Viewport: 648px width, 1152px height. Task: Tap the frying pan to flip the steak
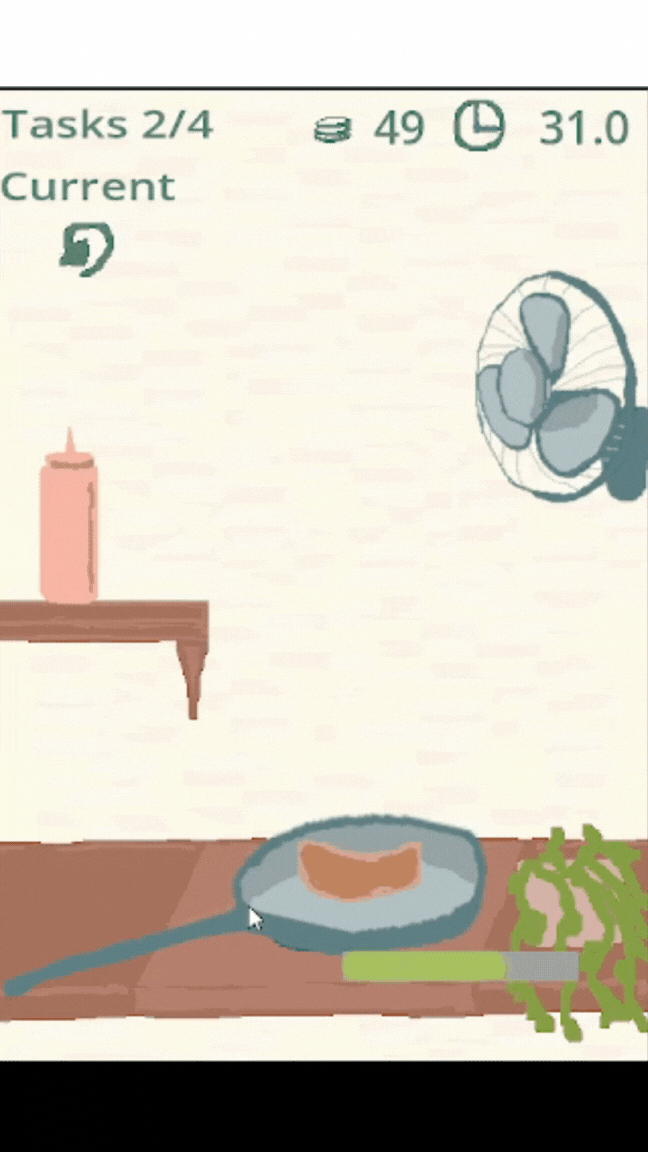click(x=362, y=882)
